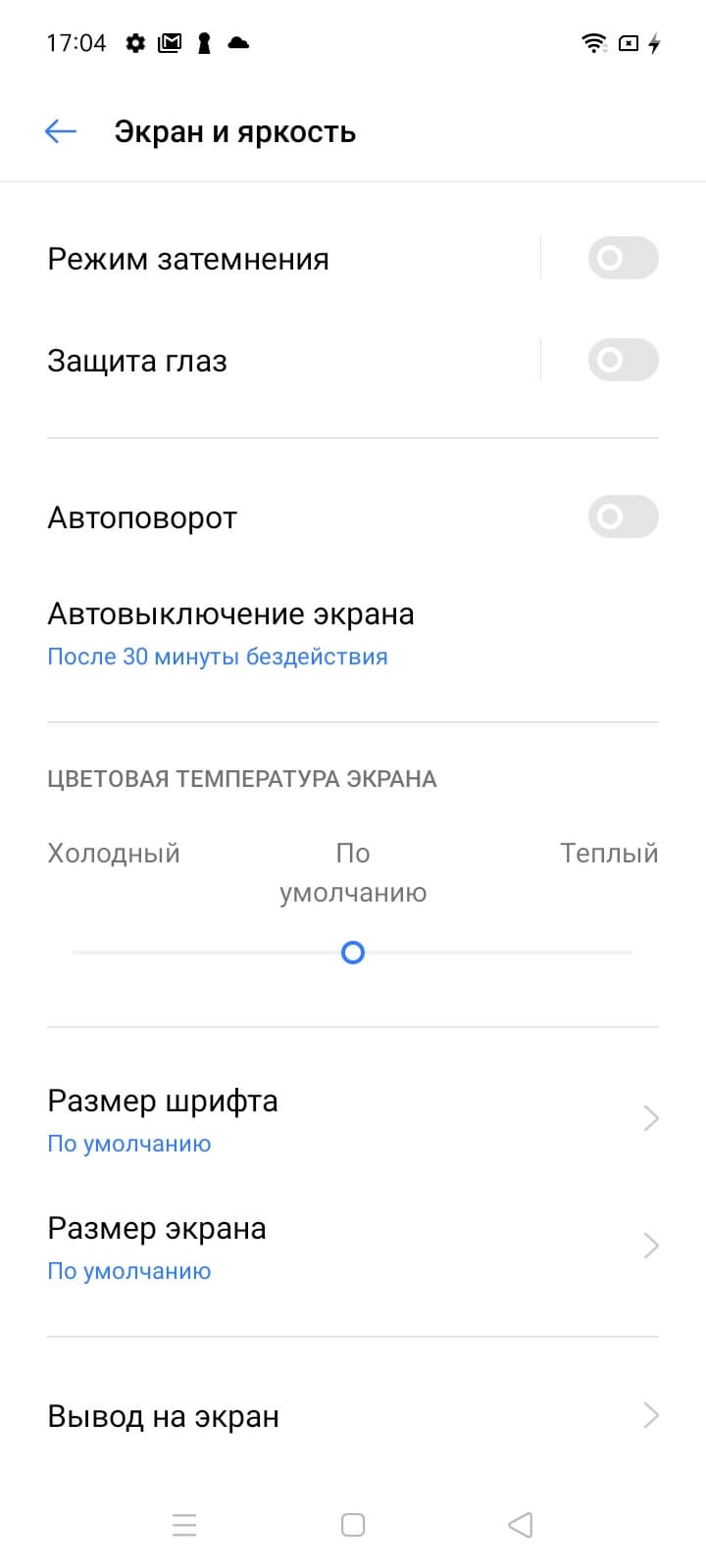Open Размер шрифта setting
706x1568 pixels.
coord(353,1118)
